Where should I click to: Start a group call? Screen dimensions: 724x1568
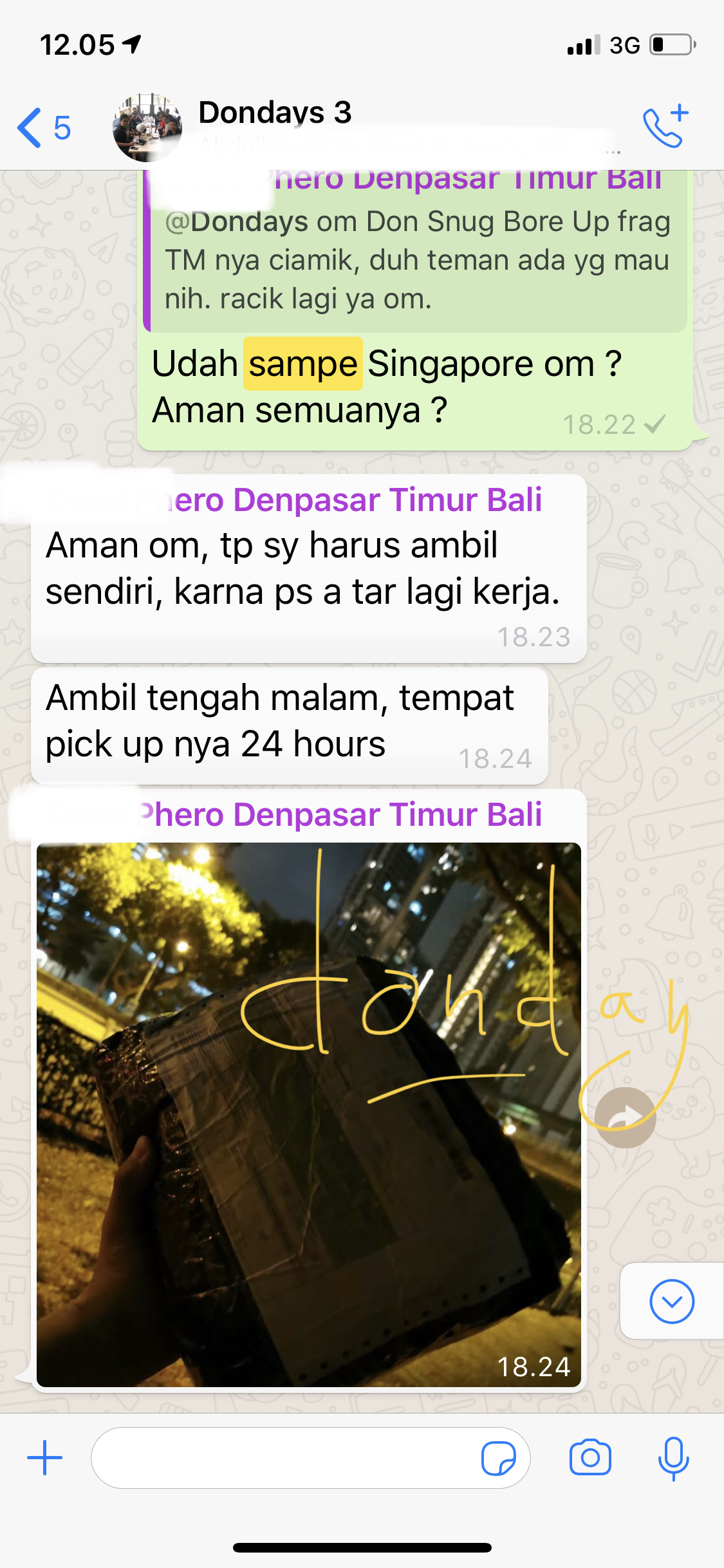pos(665,126)
